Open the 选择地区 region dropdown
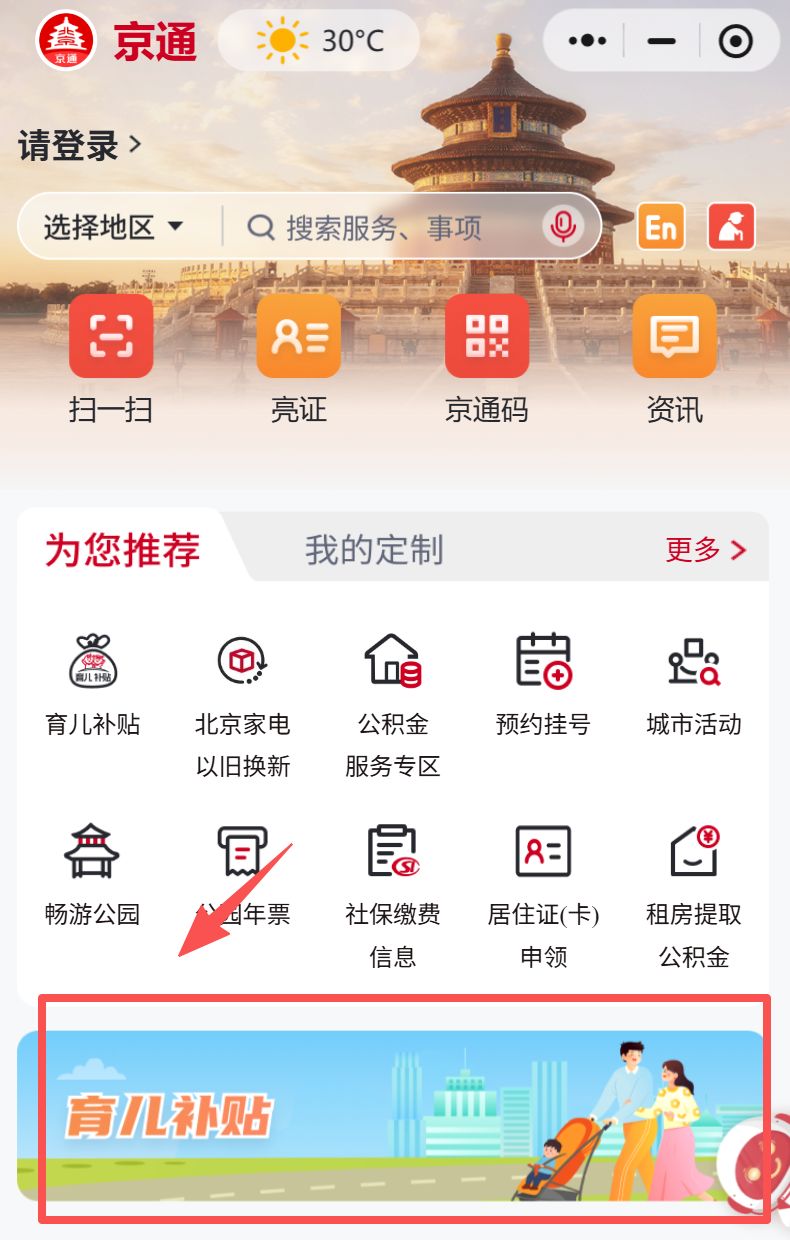This screenshot has height=1240, width=790. pyautogui.click(x=114, y=227)
